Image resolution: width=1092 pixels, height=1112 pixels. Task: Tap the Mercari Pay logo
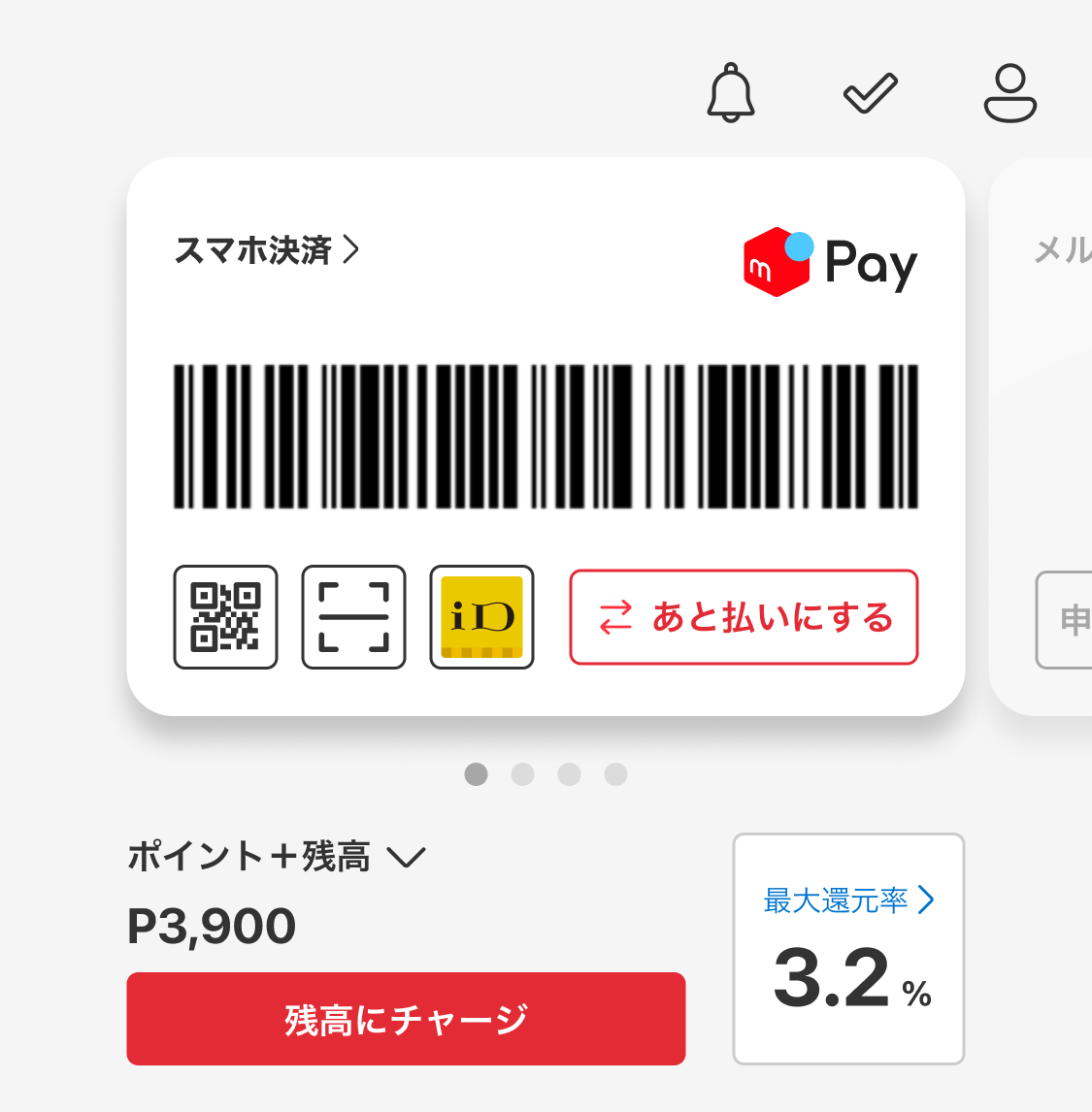830,259
